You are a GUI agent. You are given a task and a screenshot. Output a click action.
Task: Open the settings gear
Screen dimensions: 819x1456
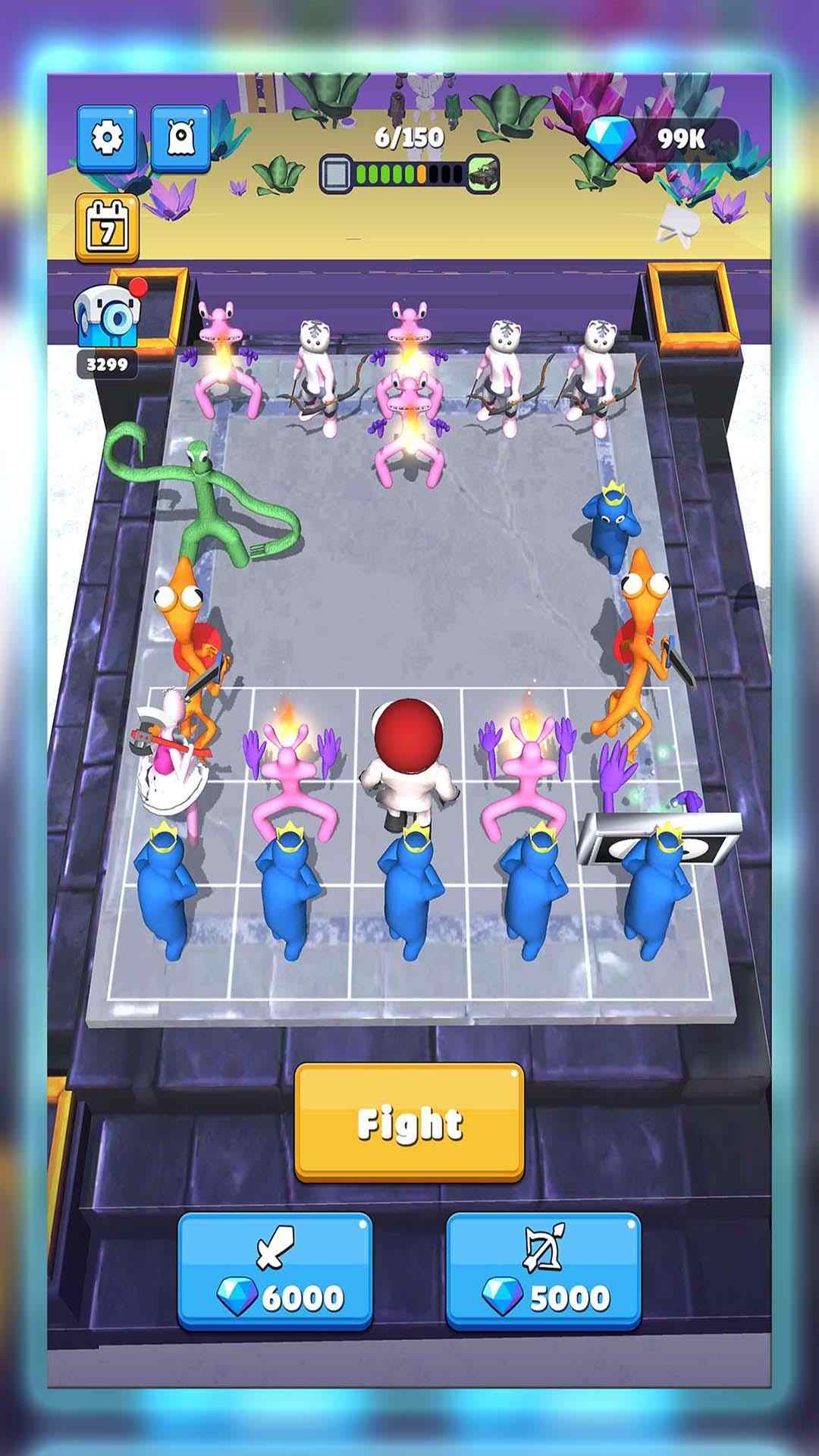tap(107, 138)
